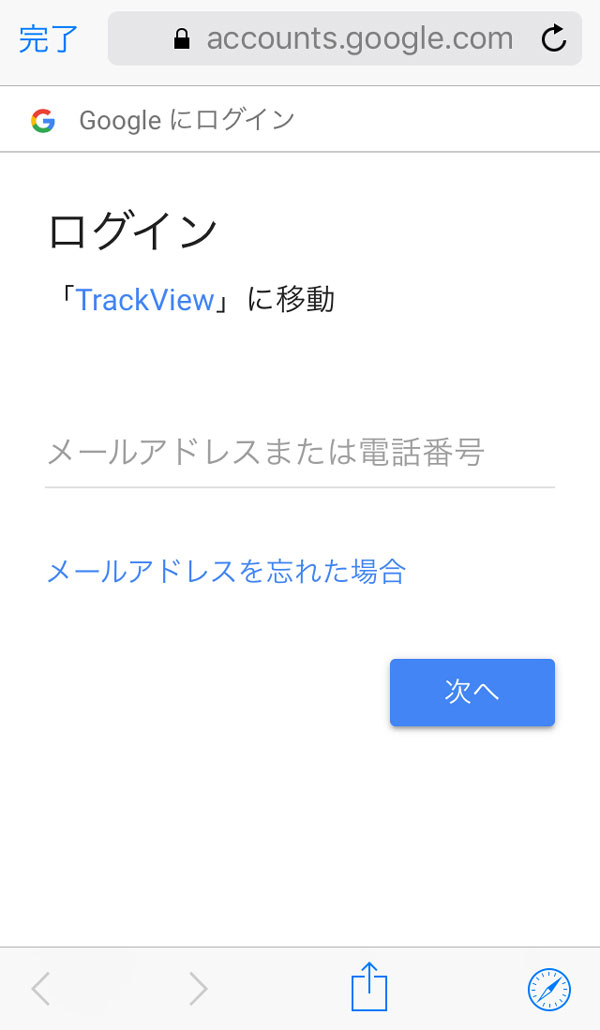The width and height of the screenshot is (600, 1030).
Task: Reload the accounts.google.com page
Action: click(x=553, y=39)
